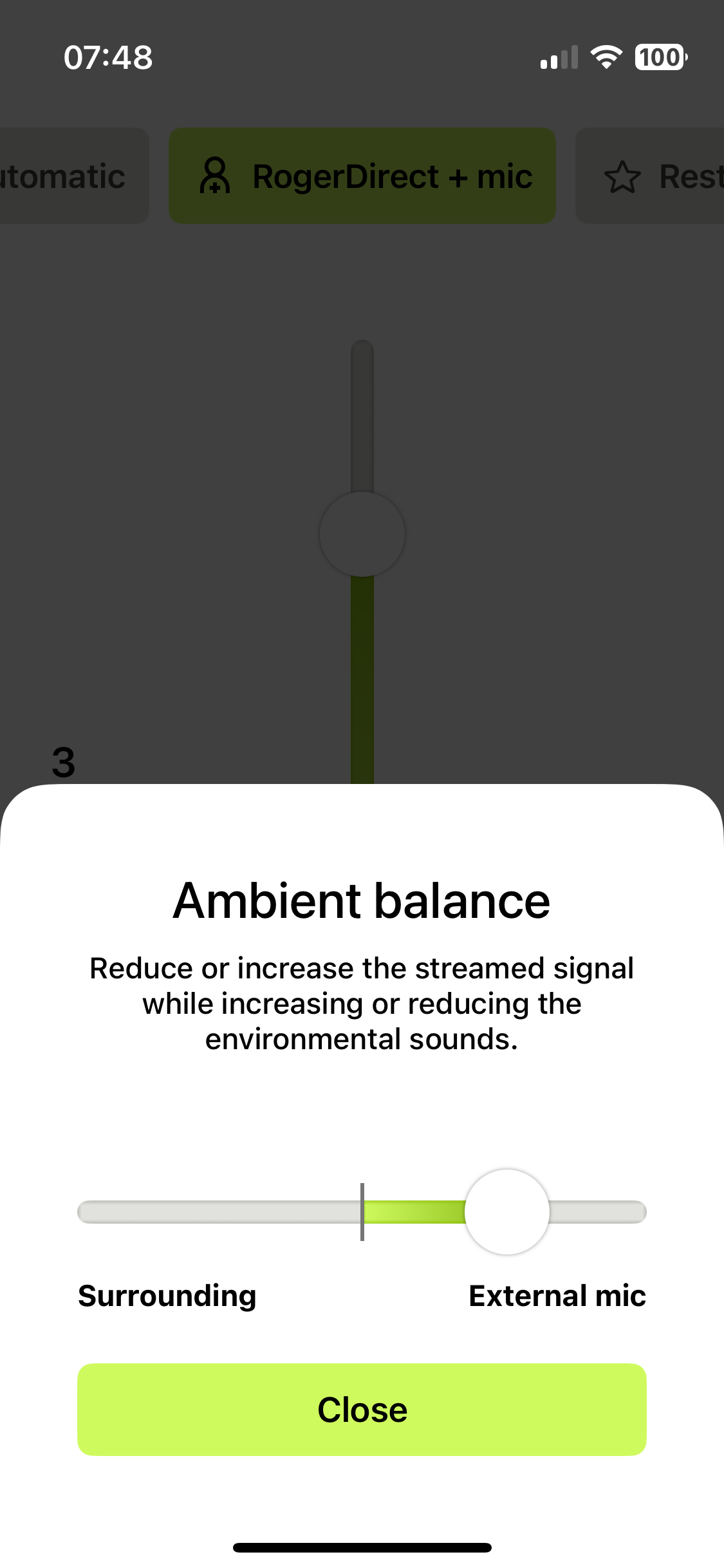This screenshot has width=724, height=1568.
Task: Select the RogerDirect + mic program chip
Action: [x=362, y=176]
